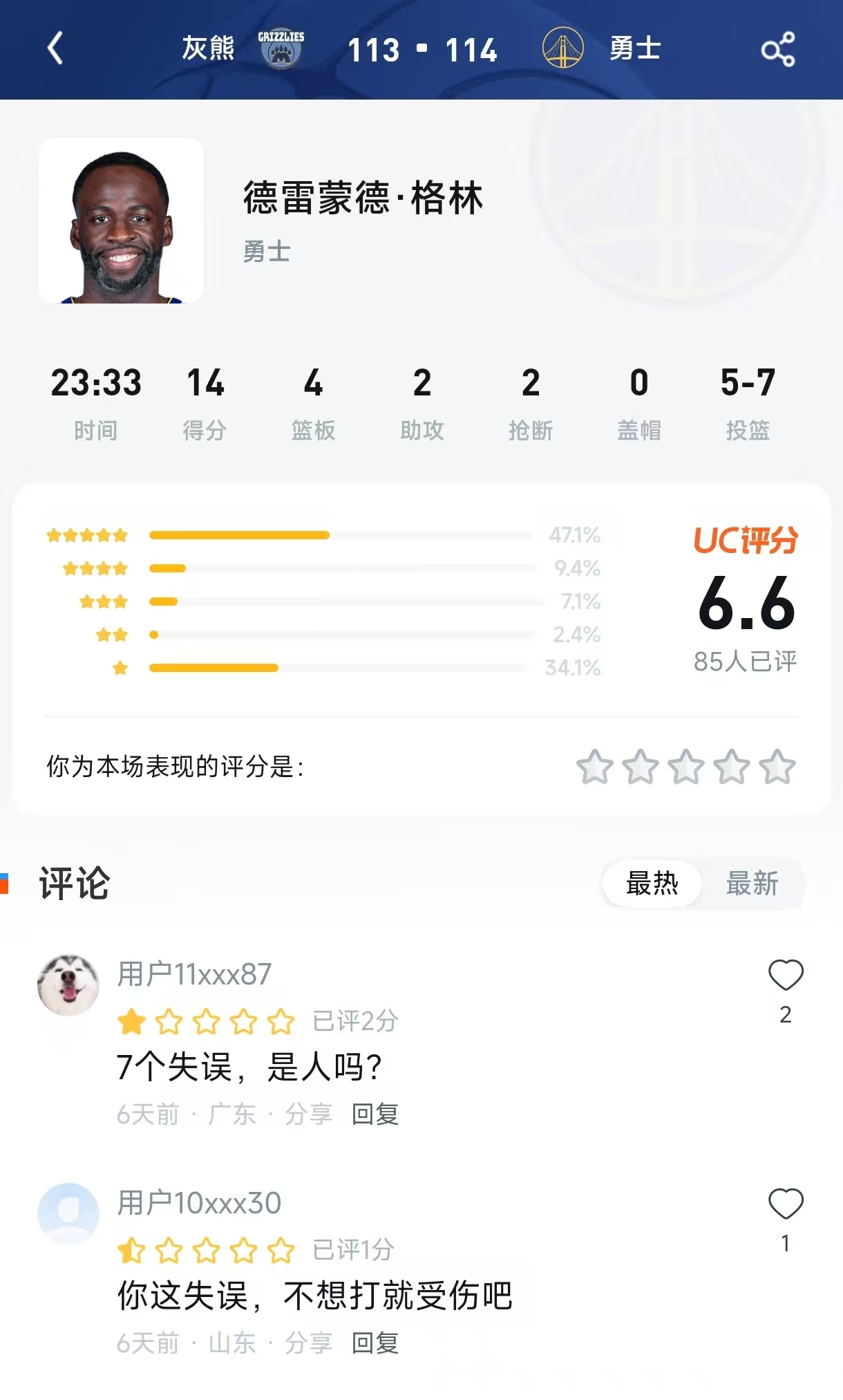The width and height of the screenshot is (843, 1400).
Task: Like the comment from 用户11xxx87
Action: (786, 976)
